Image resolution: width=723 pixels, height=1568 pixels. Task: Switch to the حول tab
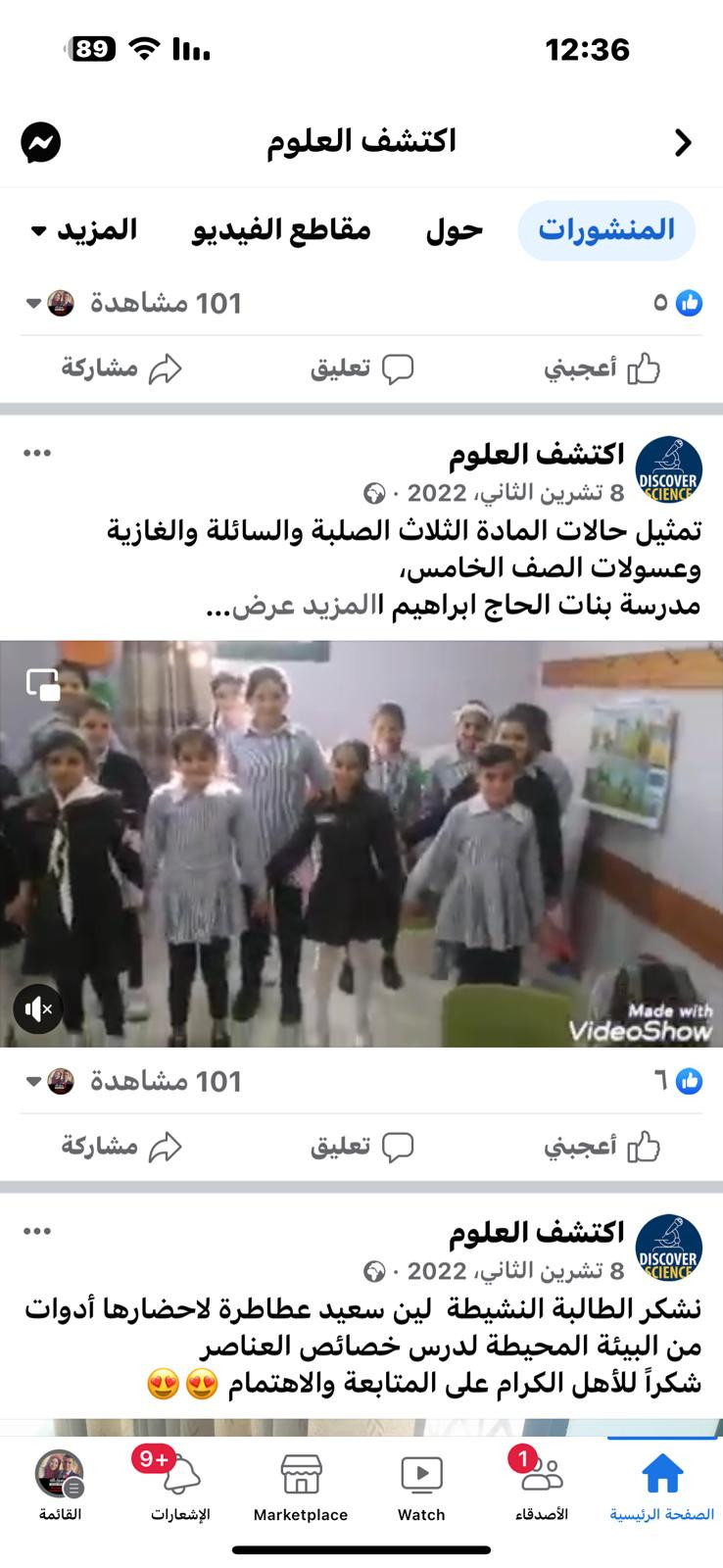454,230
